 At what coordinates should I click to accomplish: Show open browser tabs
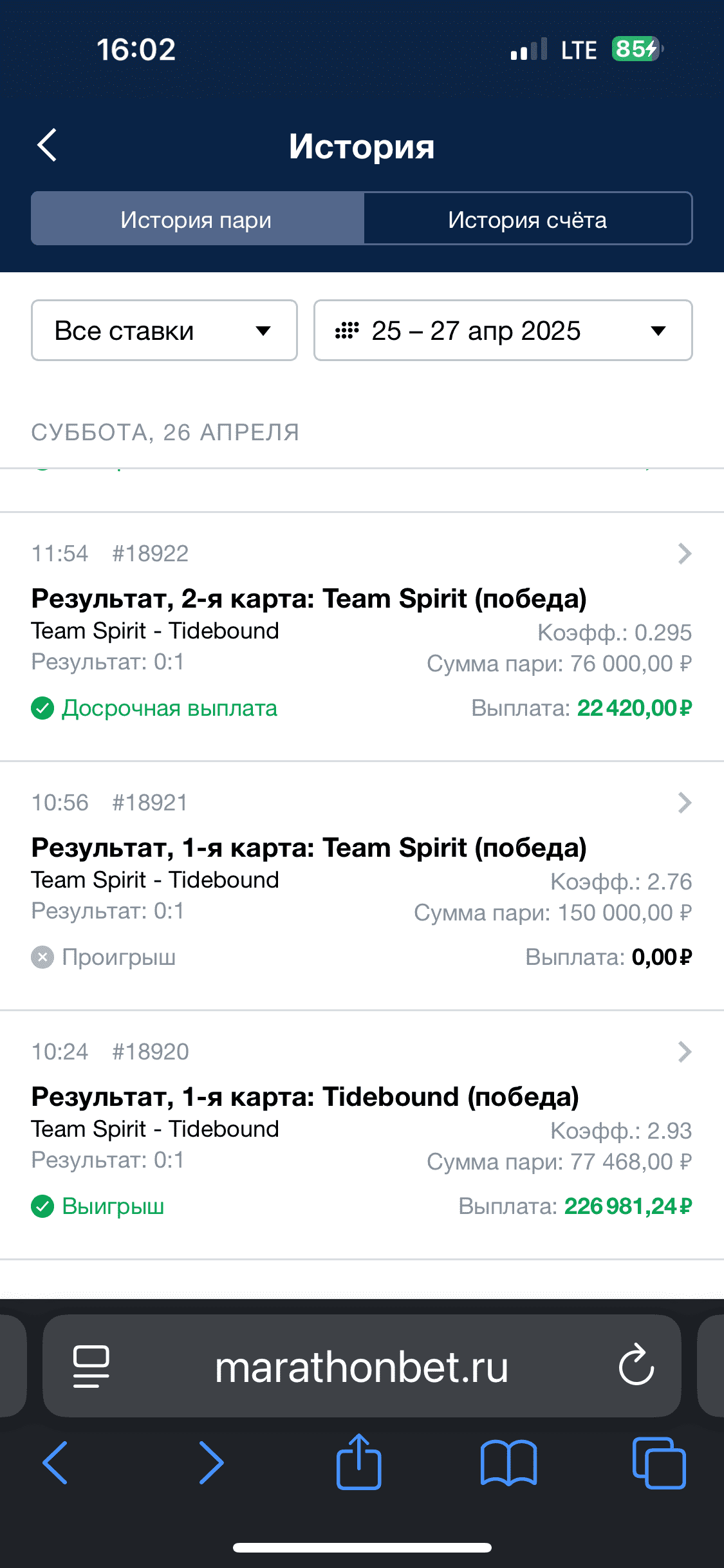(659, 1462)
